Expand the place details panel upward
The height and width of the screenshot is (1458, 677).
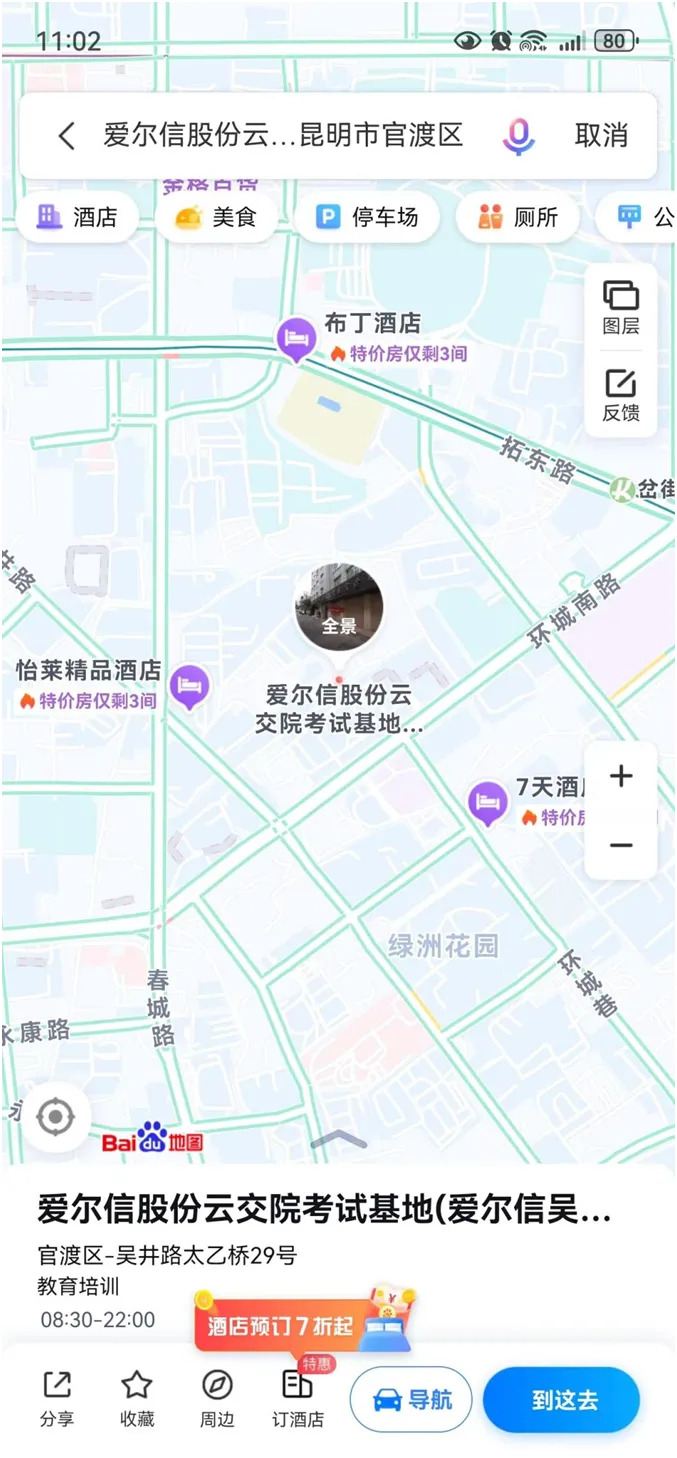click(x=339, y=1139)
